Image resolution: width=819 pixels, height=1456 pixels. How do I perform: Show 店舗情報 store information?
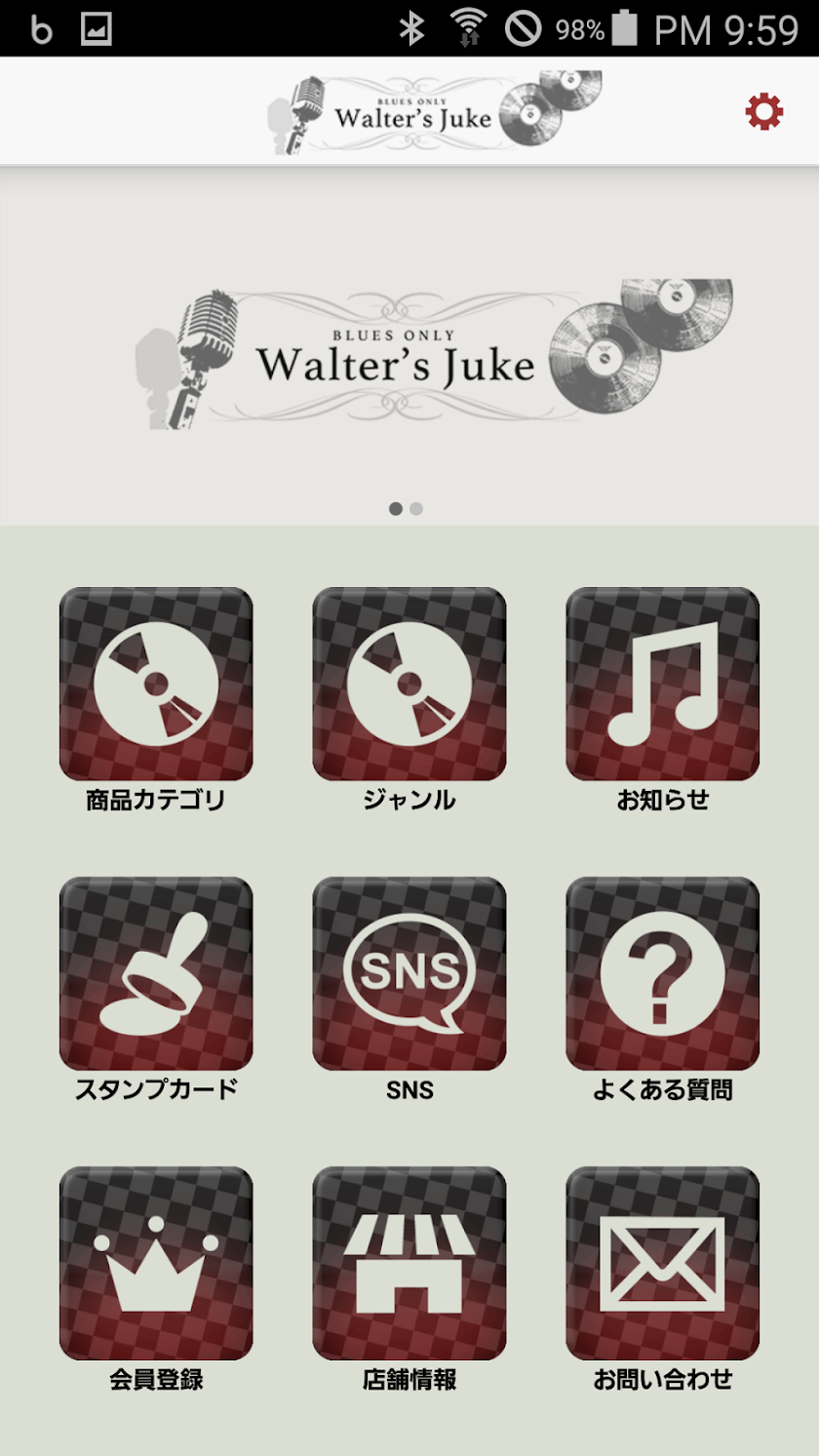pyautogui.click(x=409, y=1263)
